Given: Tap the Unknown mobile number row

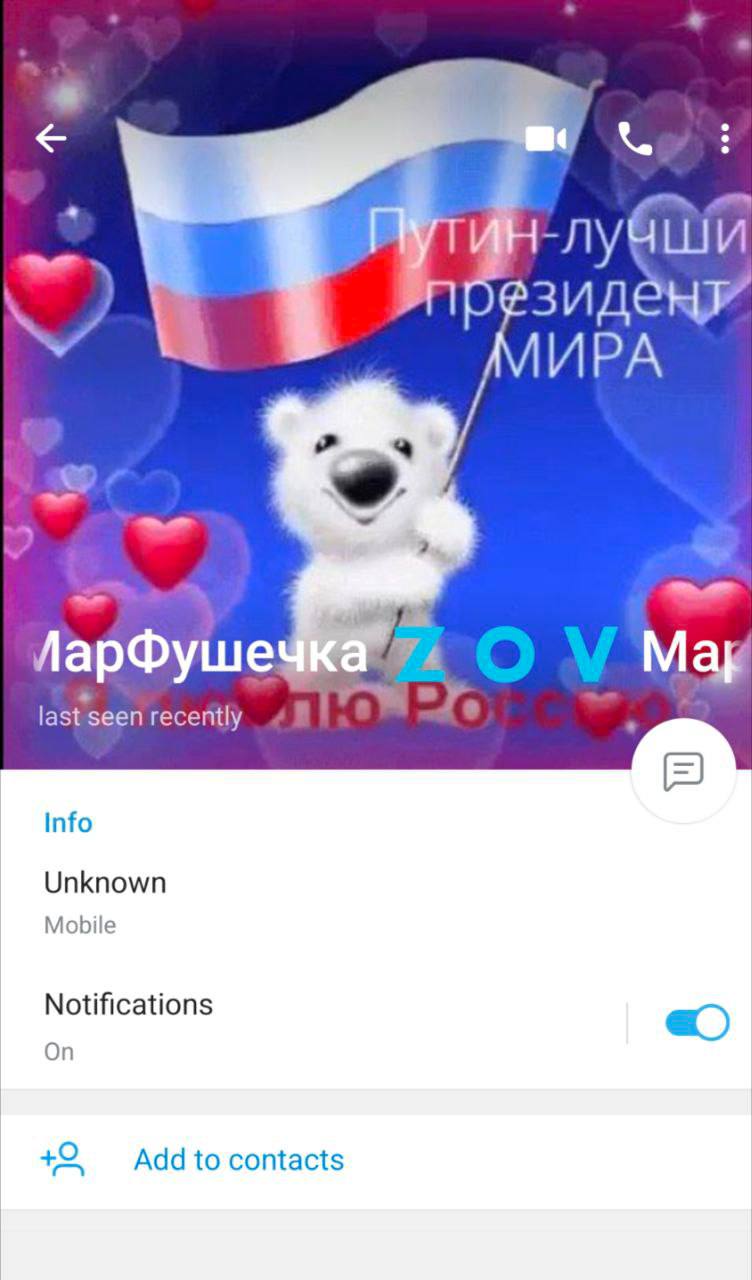Looking at the screenshot, I should (300, 902).
